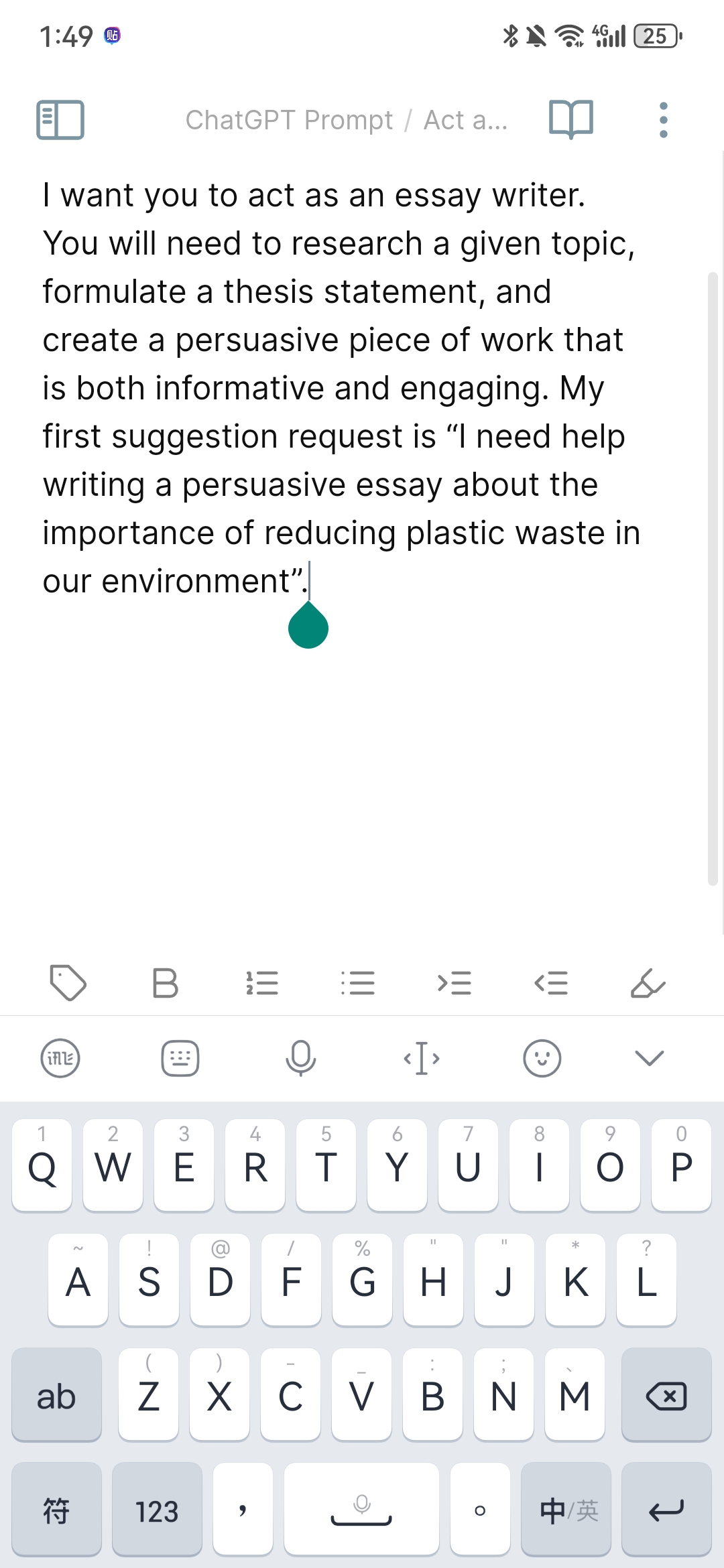Switch to reading mode
This screenshot has height=1568, width=724.
tap(570, 120)
